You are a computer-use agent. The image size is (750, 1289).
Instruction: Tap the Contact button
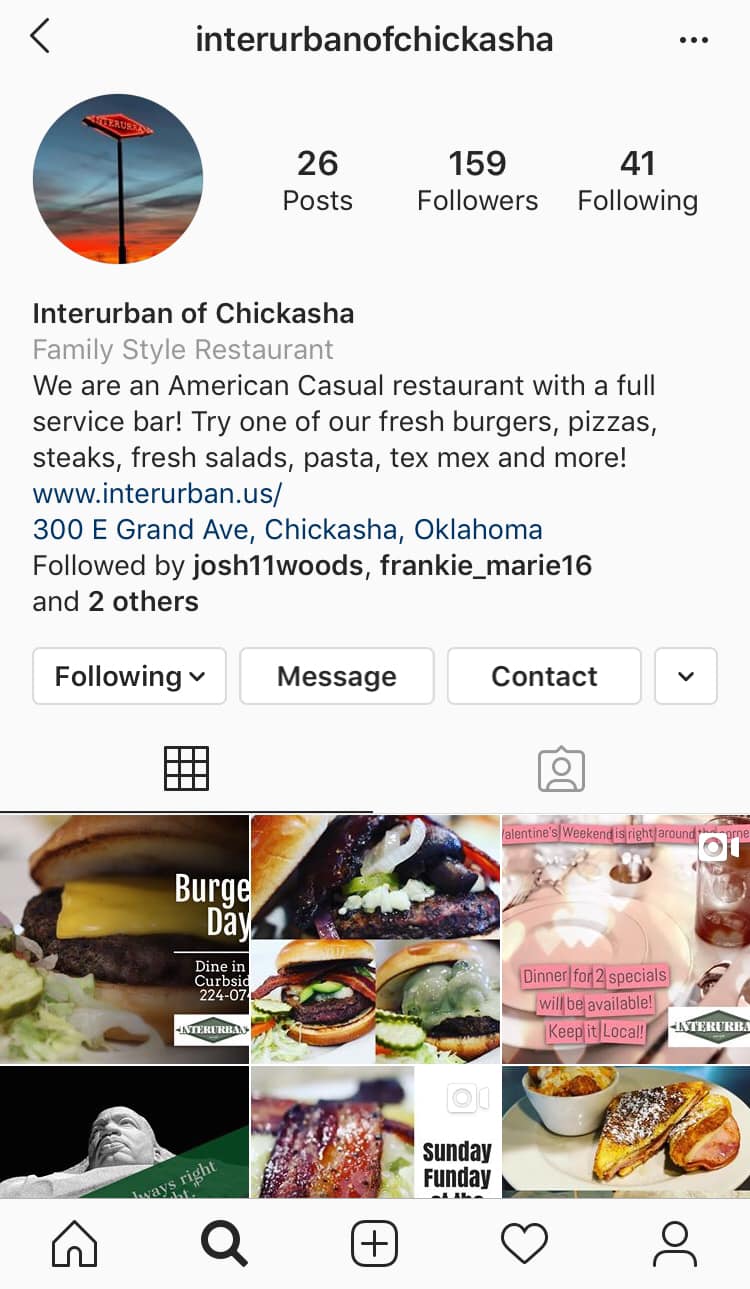coord(544,677)
